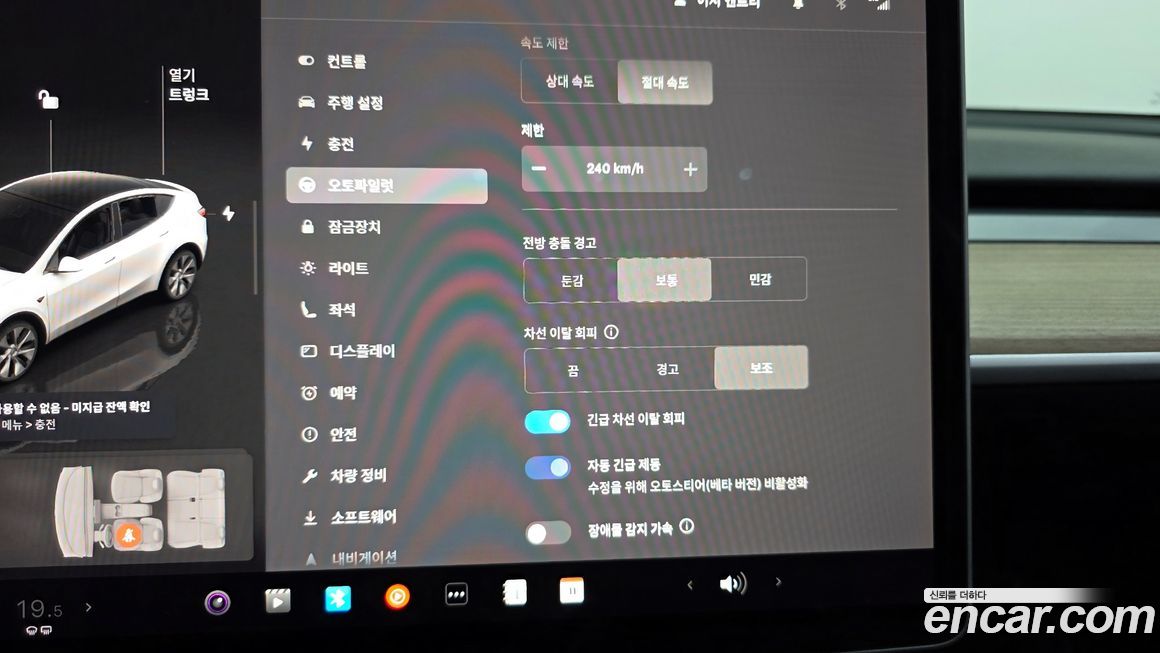This screenshot has width=1160, height=653.
Task: Toggle 자동 긴급 제동 switch
Action: 547,467
